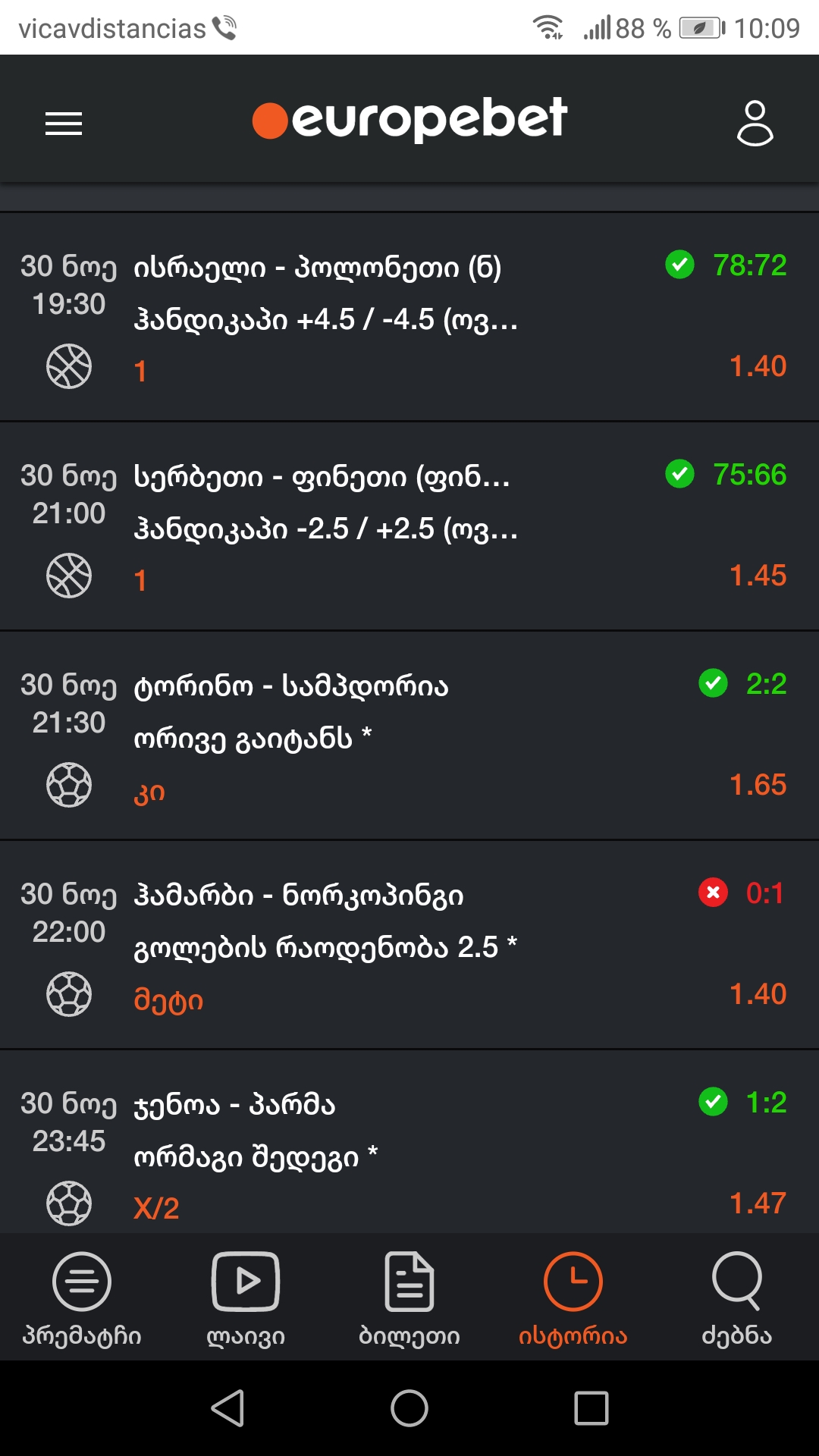Viewport: 819px width, 1456px height.
Task: Go back with the system back button
Action: (227, 1408)
